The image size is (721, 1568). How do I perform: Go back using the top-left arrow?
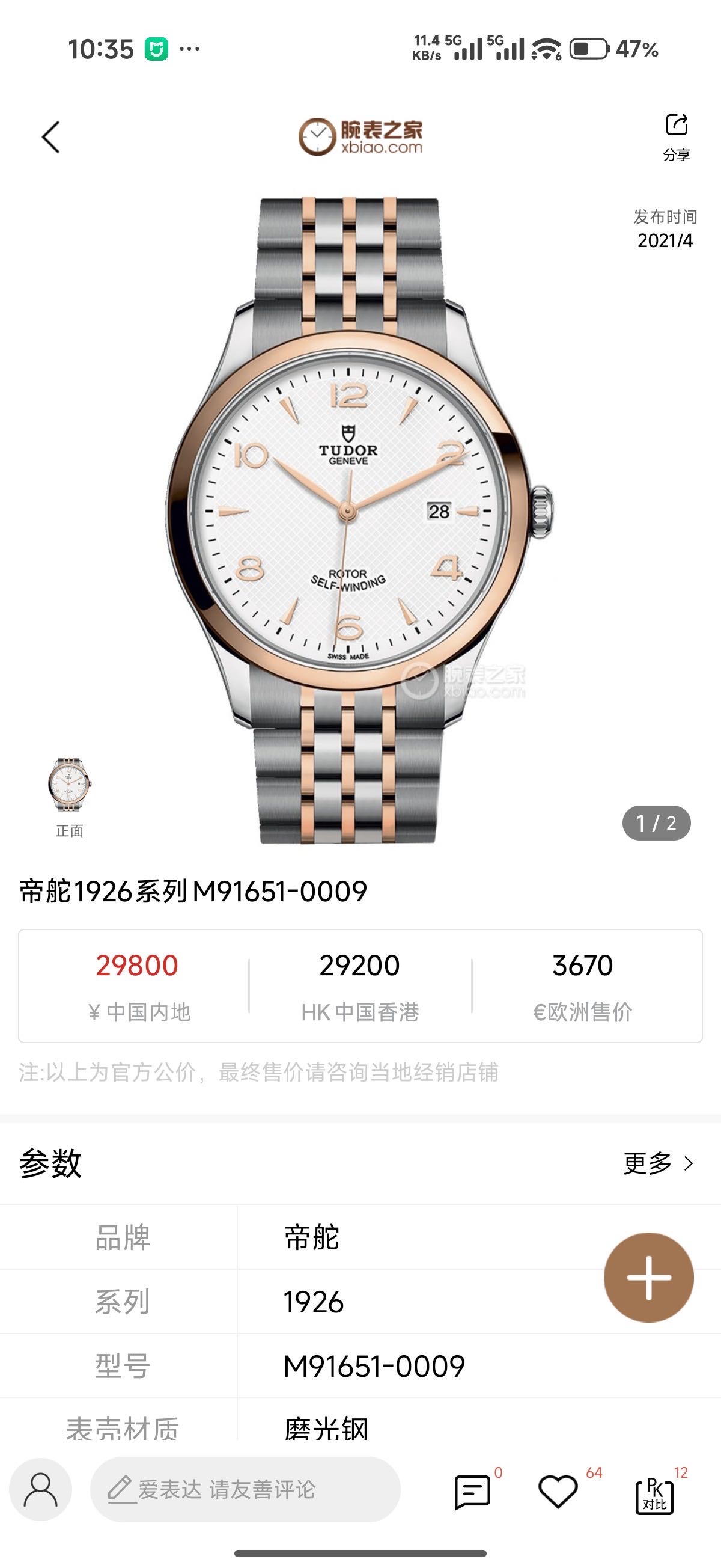pos(51,137)
